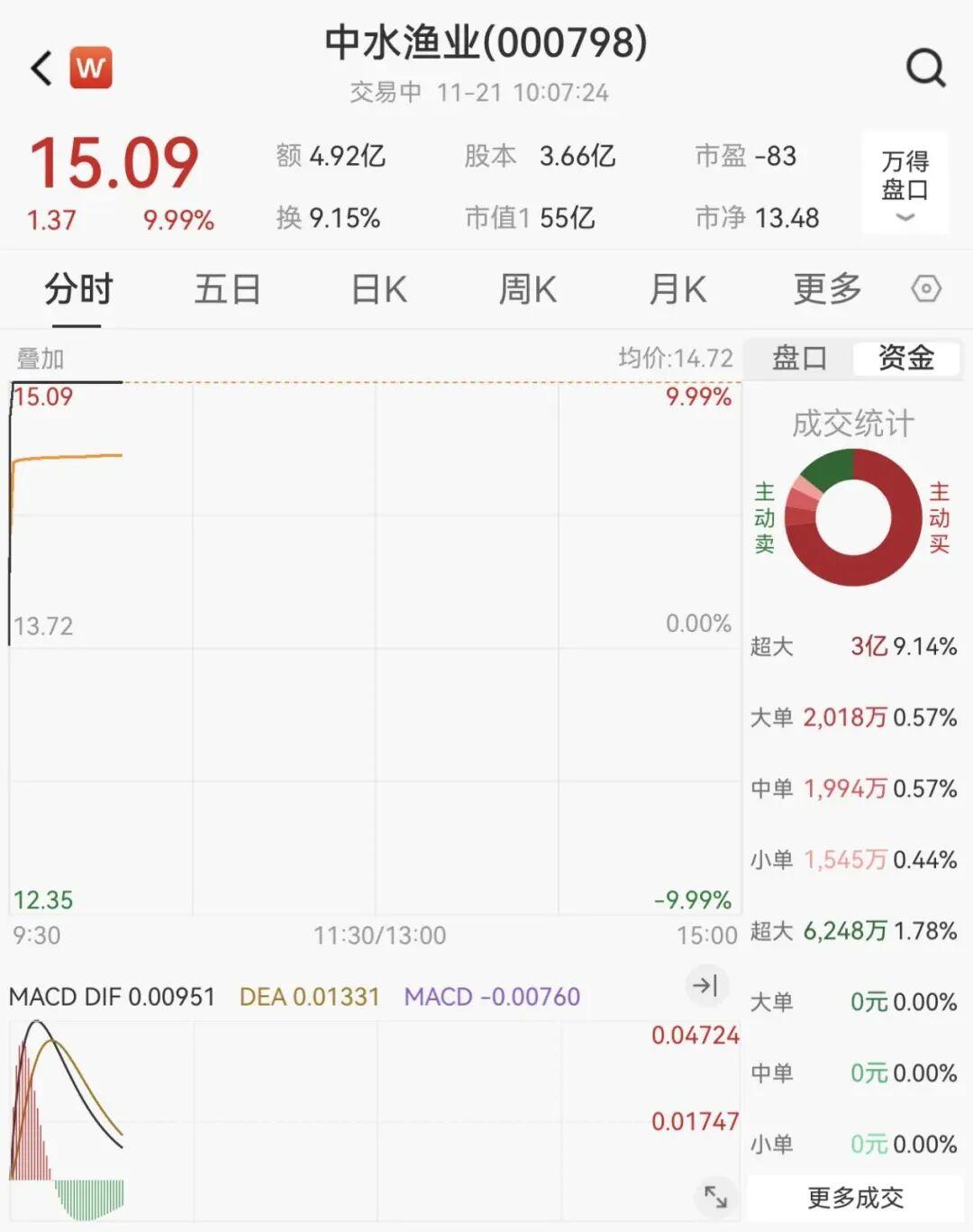Toggle the 叠加 overlay option
The image size is (973, 1232).
(38, 358)
